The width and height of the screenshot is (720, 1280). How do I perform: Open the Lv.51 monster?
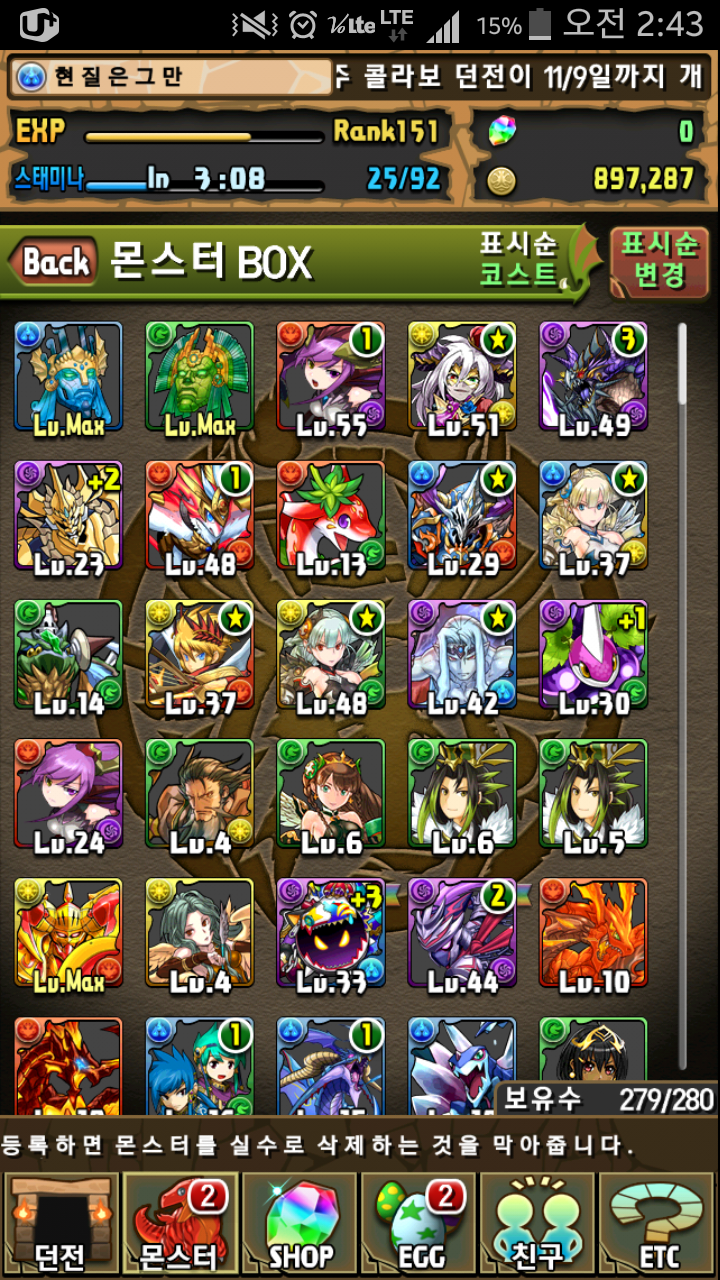[x=462, y=376]
